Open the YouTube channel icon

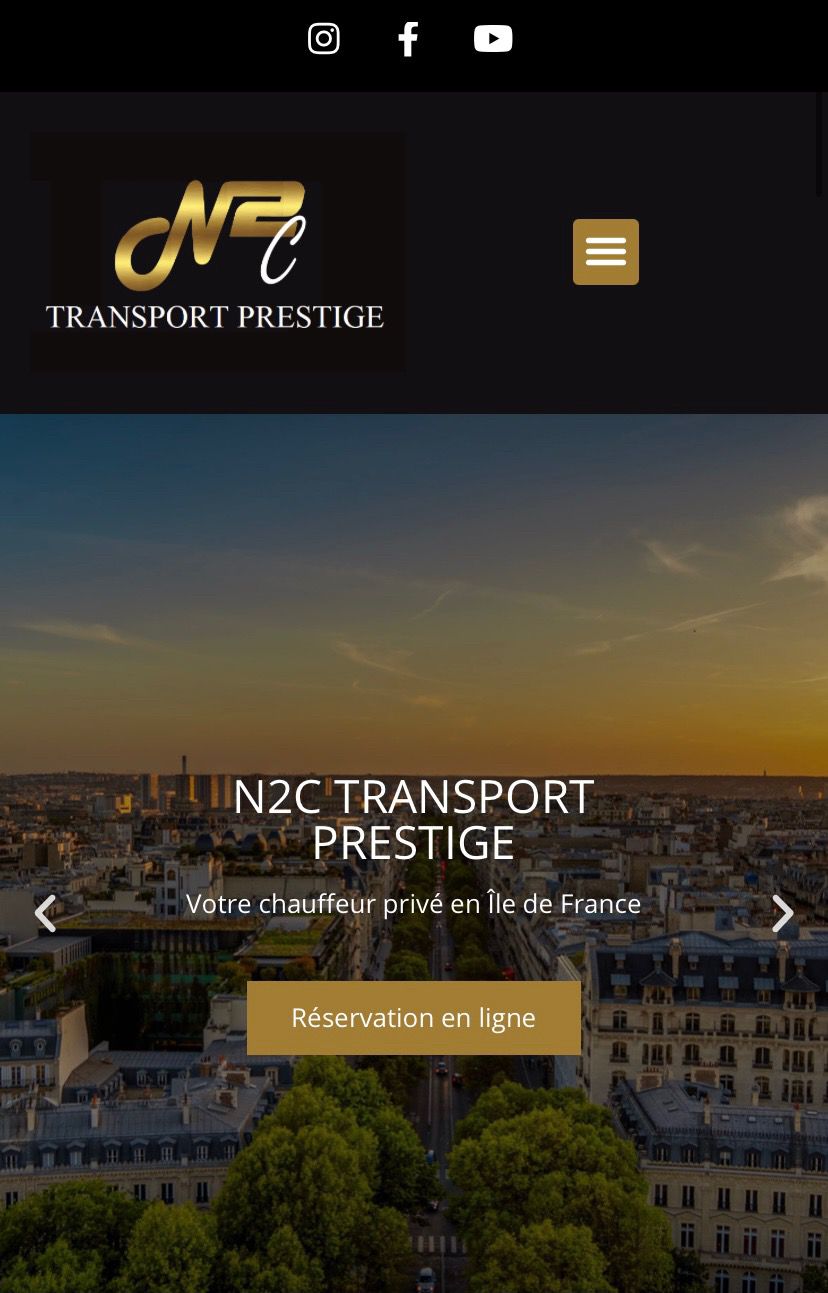pyautogui.click(x=493, y=39)
